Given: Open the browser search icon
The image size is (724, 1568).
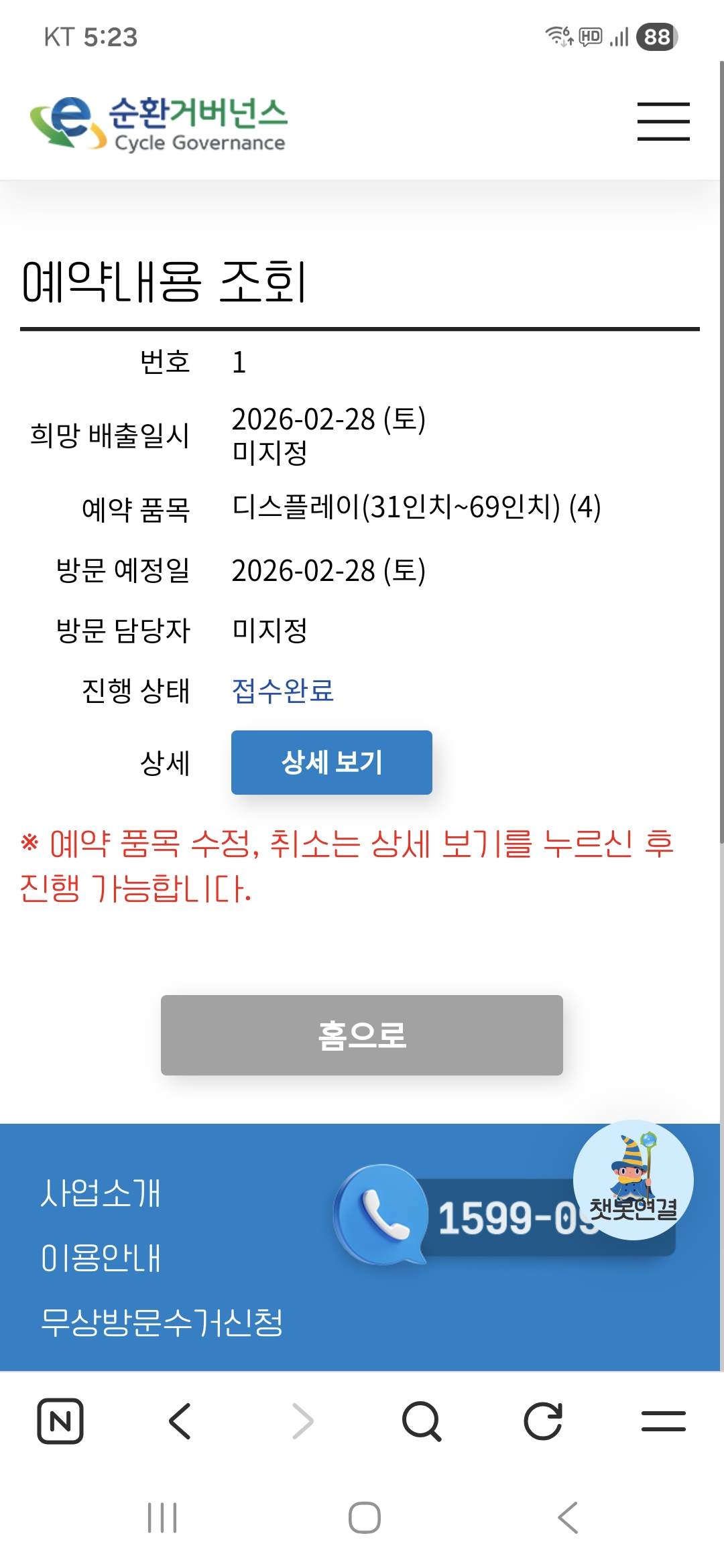Looking at the screenshot, I should point(422,1421).
